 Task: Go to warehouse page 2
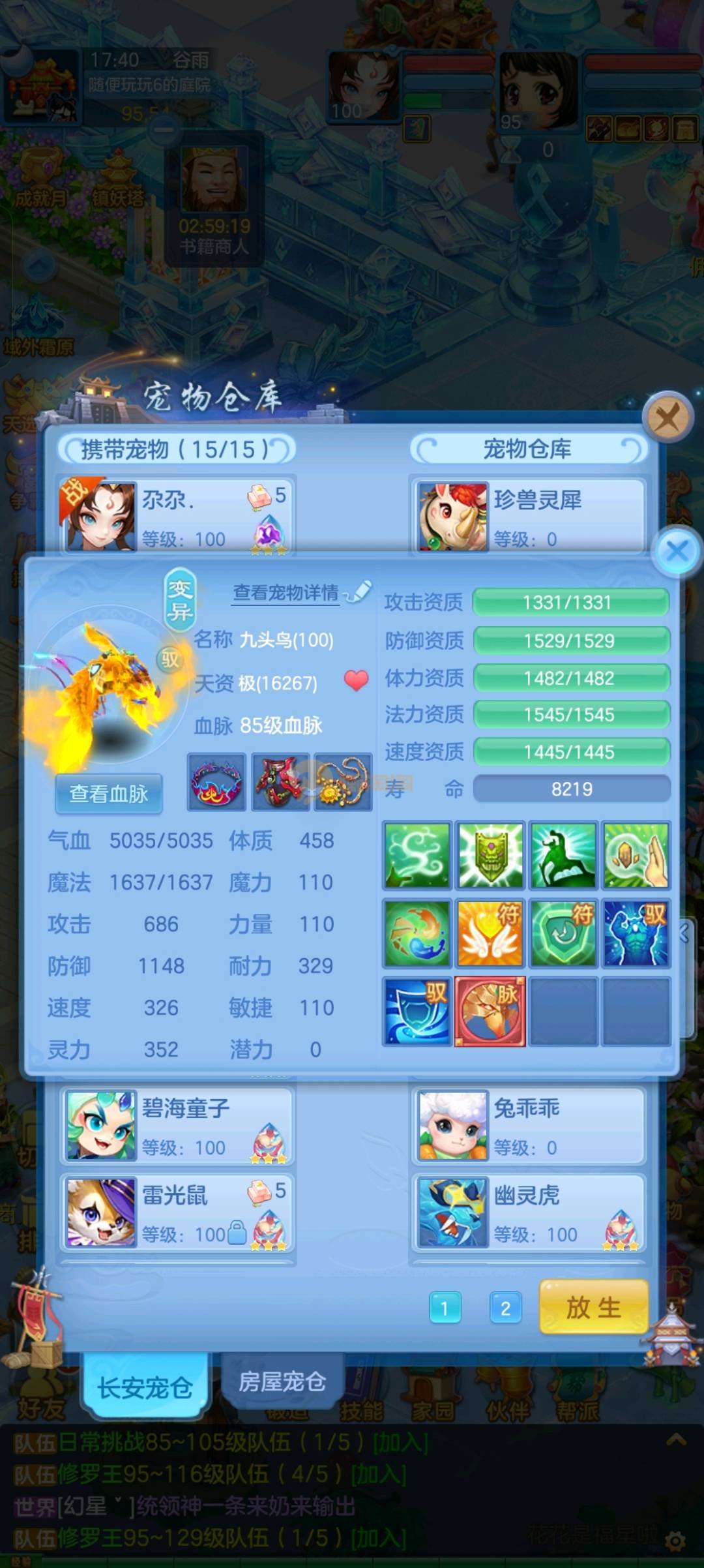505,1308
